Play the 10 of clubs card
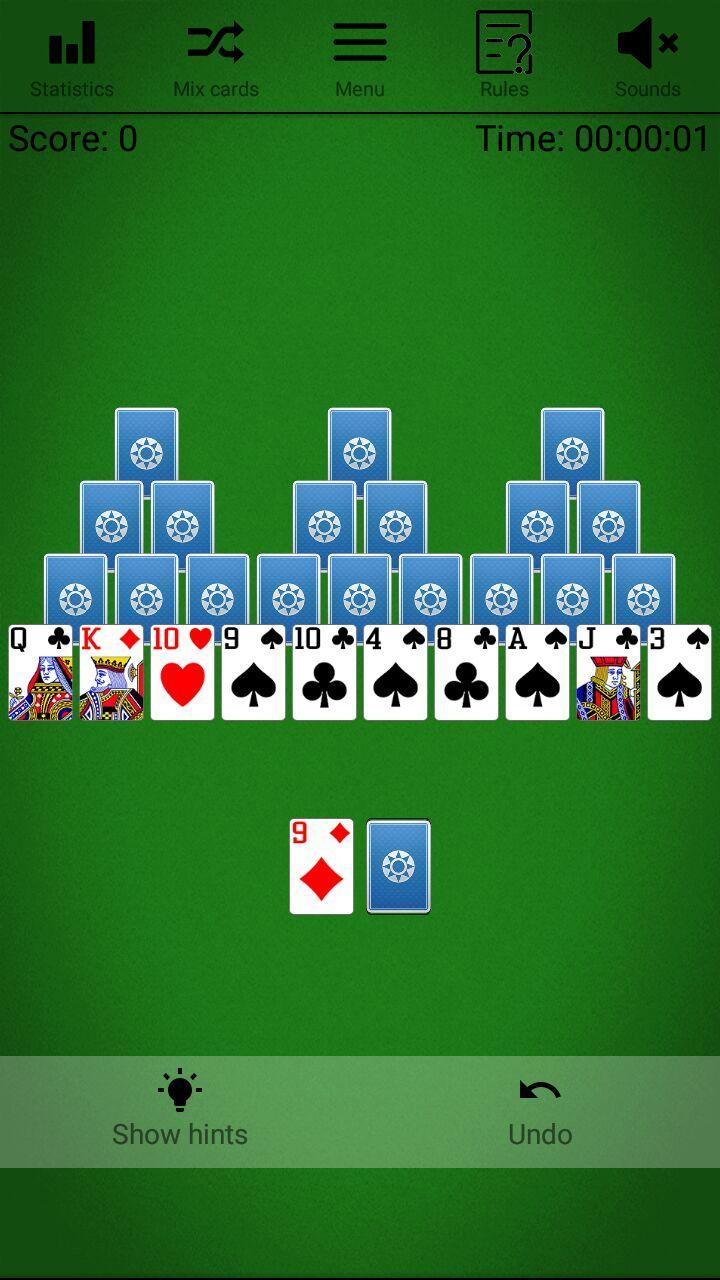This screenshot has height=1280, width=720. coord(324,673)
